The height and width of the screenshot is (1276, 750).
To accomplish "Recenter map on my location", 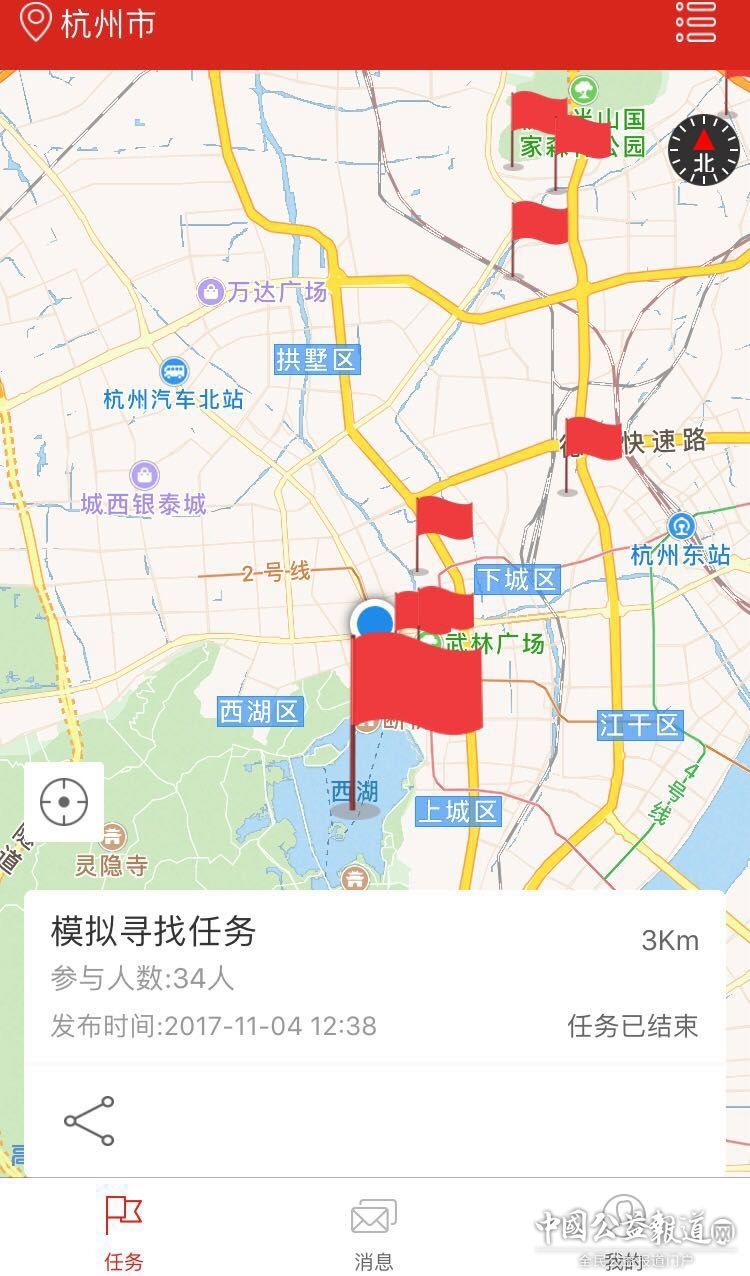I will [64, 802].
